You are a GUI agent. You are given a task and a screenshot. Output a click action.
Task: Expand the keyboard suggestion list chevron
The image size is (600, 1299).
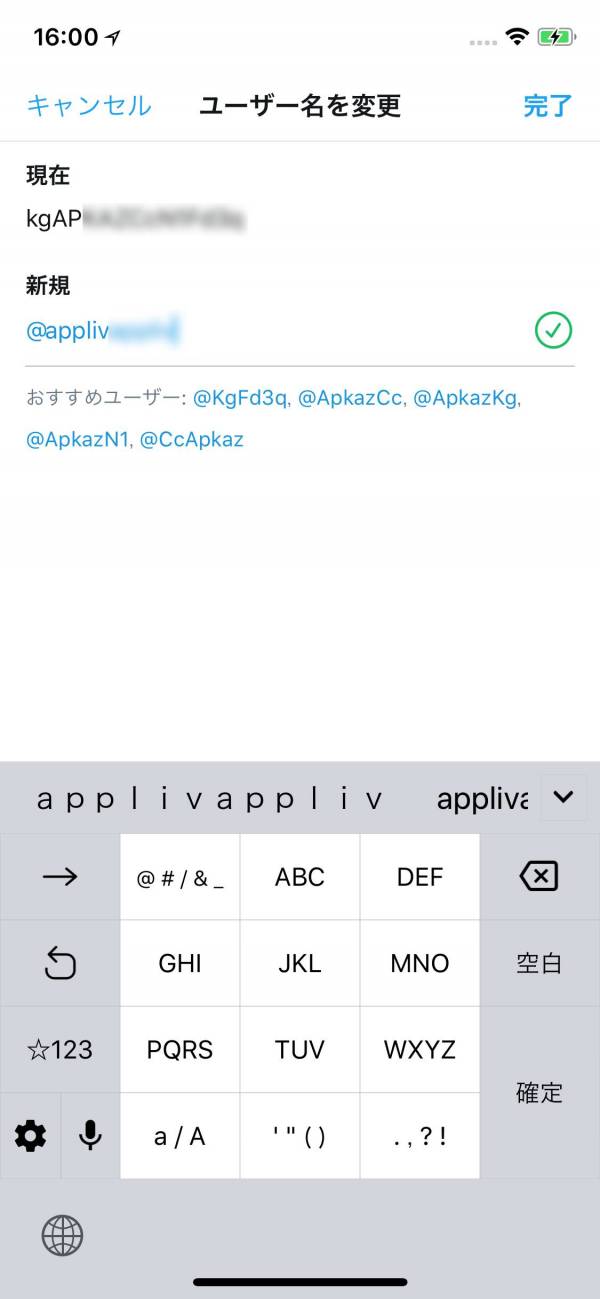(563, 797)
